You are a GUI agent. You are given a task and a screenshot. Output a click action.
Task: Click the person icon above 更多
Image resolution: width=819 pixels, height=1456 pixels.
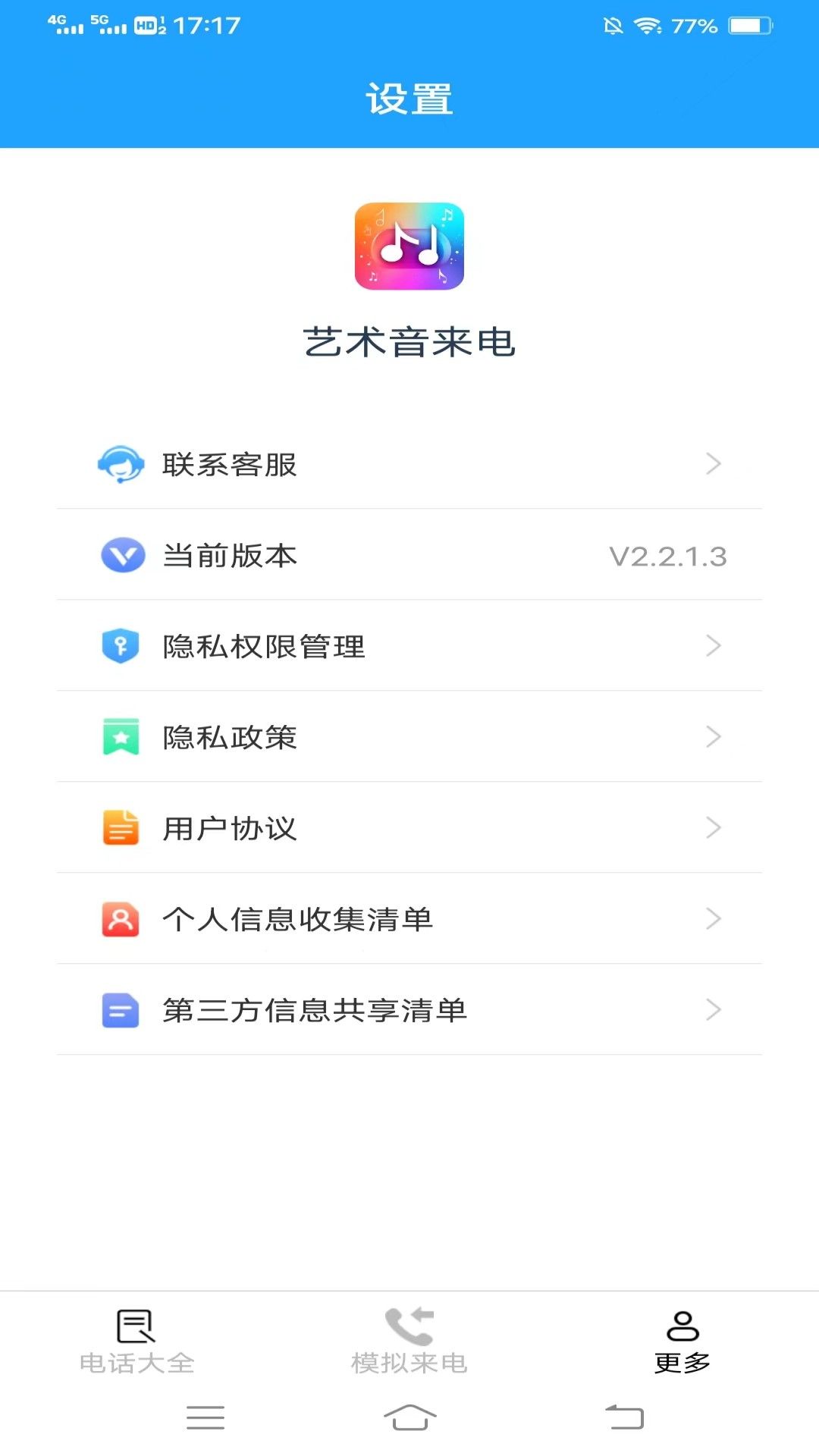pos(680,1323)
